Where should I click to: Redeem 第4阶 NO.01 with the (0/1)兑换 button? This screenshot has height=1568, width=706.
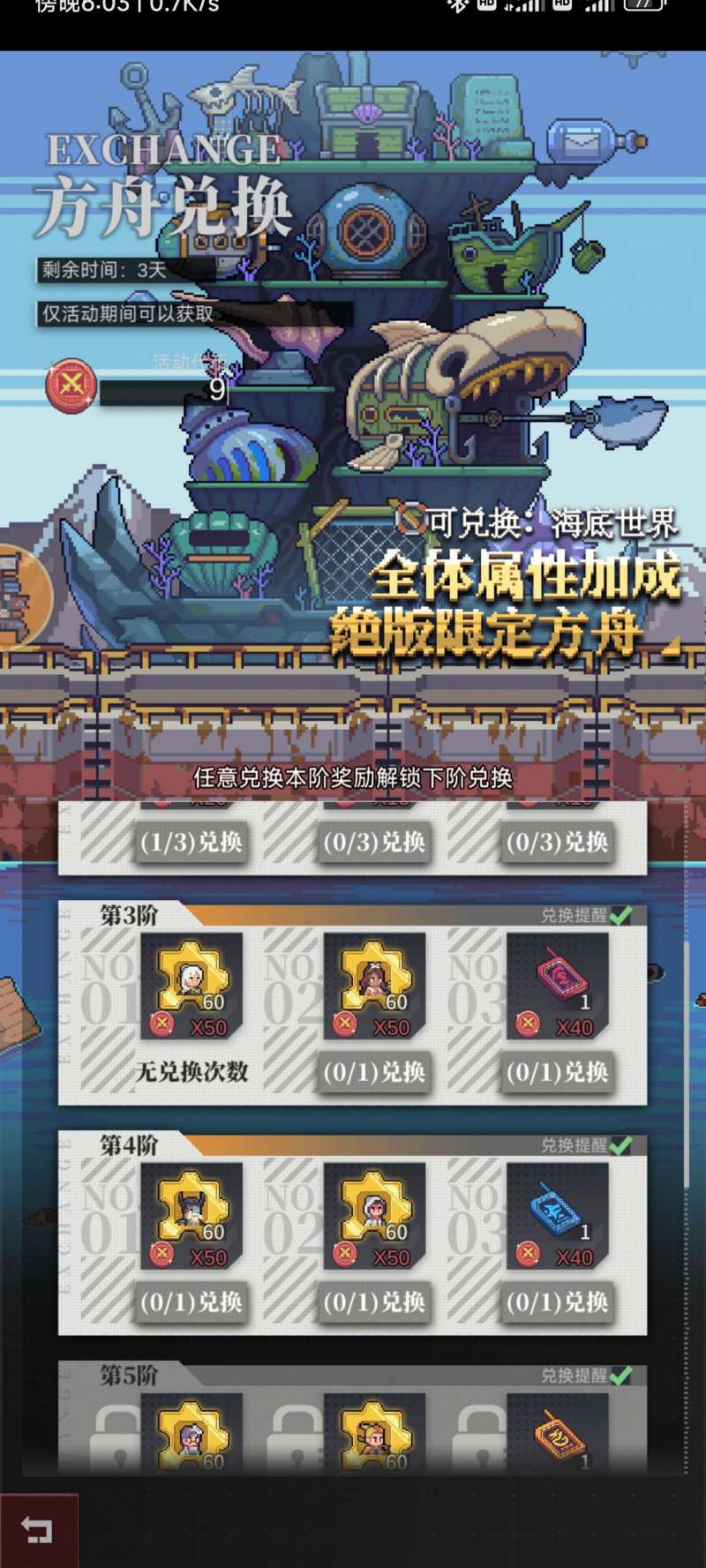click(192, 1302)
